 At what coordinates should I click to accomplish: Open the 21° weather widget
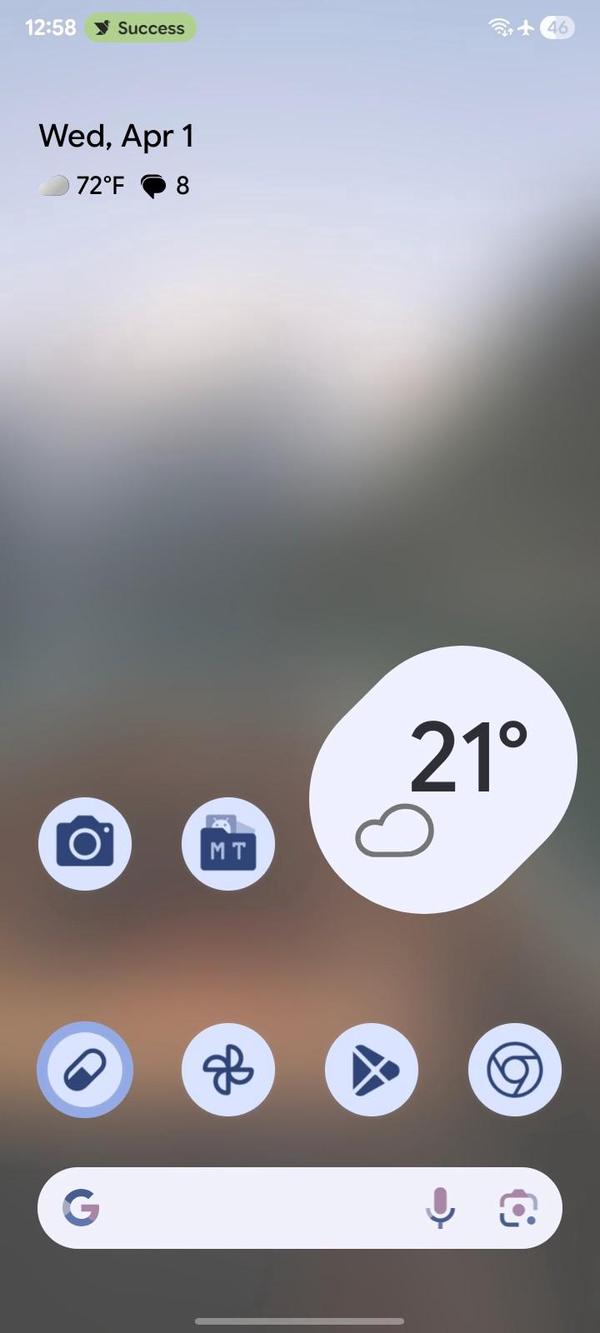click(444, 780)
